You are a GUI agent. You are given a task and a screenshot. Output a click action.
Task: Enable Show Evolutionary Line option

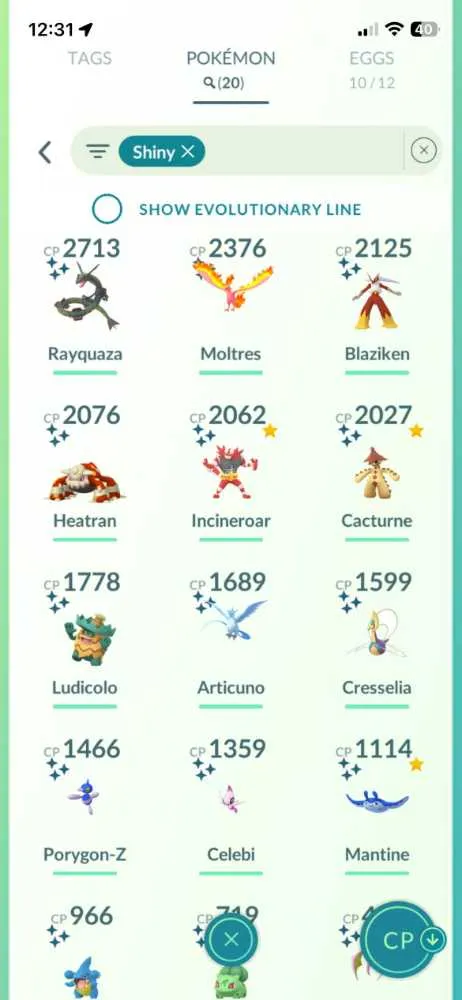click(107, 209)
